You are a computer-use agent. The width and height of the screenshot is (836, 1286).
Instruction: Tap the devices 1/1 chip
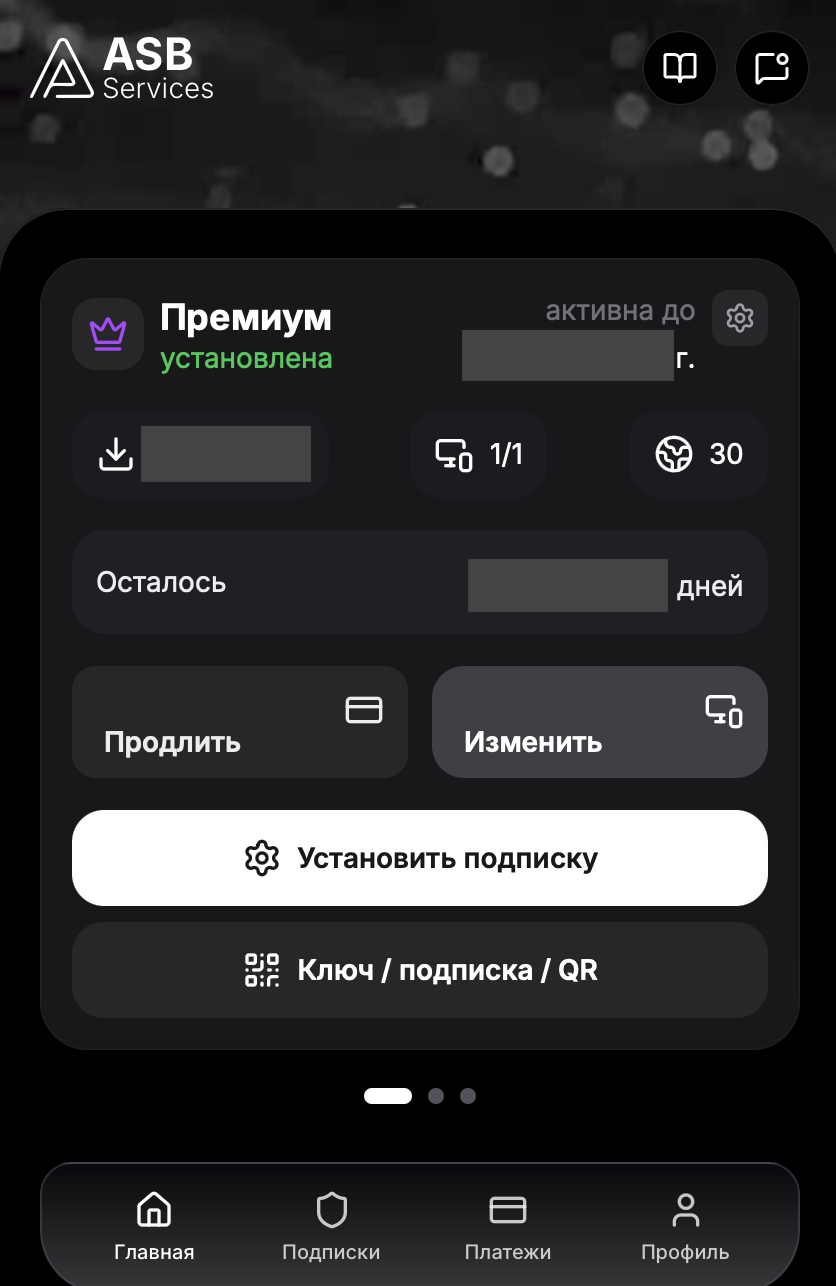(479, 454)
